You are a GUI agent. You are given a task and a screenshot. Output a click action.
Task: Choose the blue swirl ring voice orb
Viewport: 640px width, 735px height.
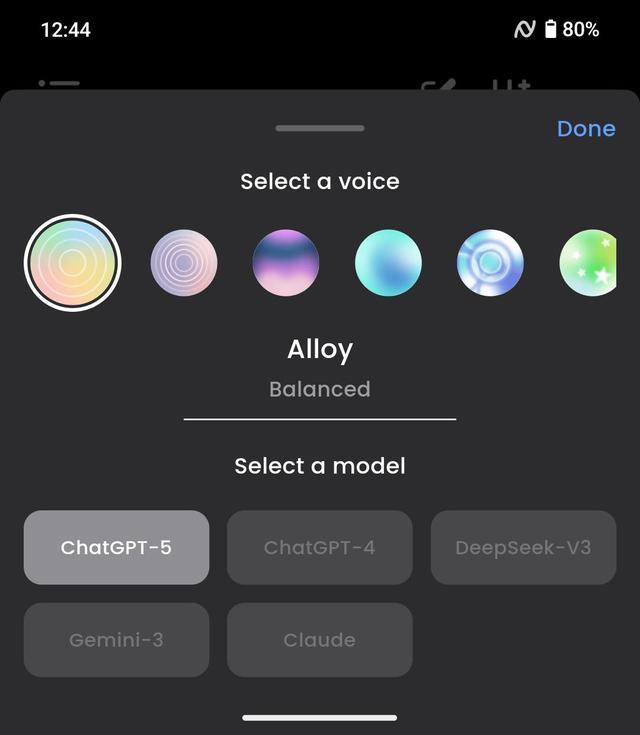(490, 263)
